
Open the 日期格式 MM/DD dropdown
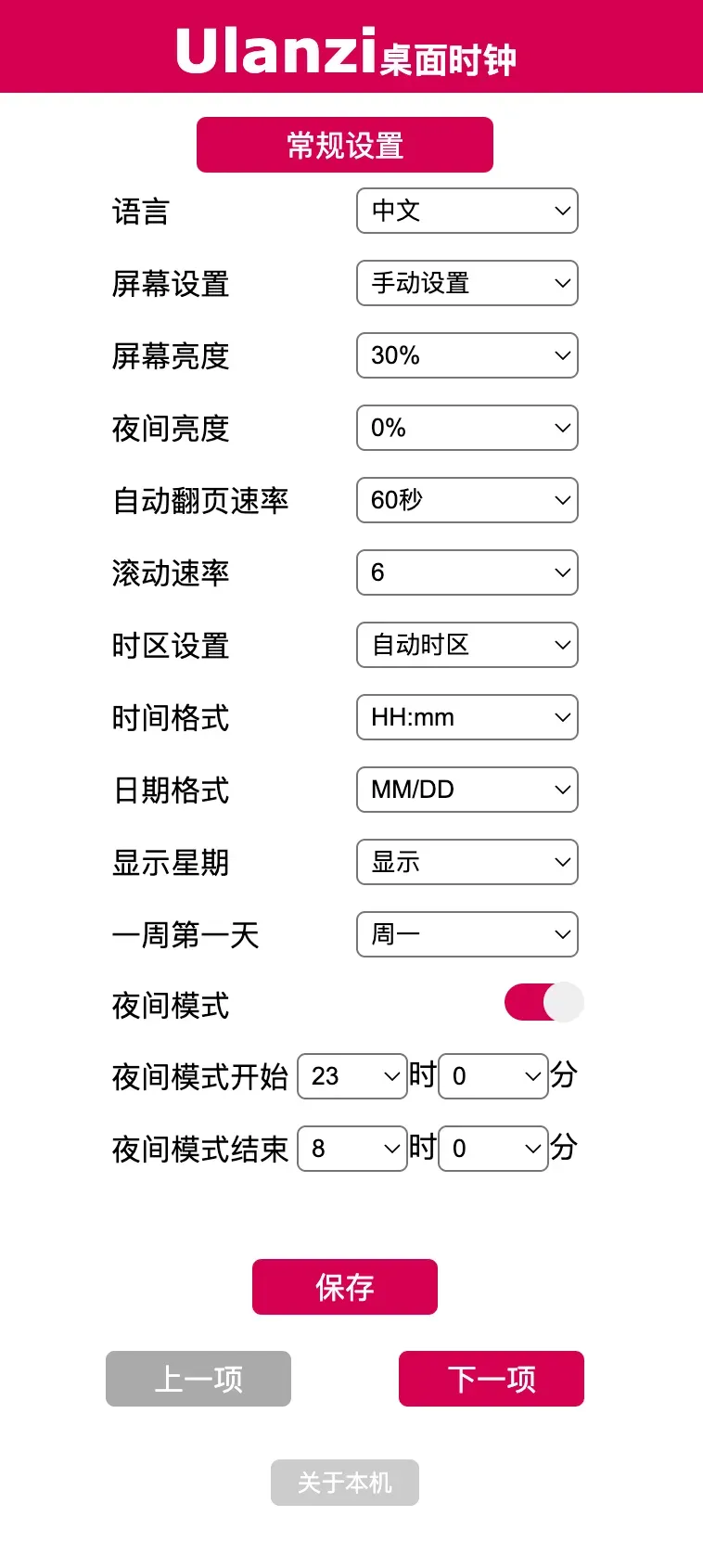coord(467,790)
